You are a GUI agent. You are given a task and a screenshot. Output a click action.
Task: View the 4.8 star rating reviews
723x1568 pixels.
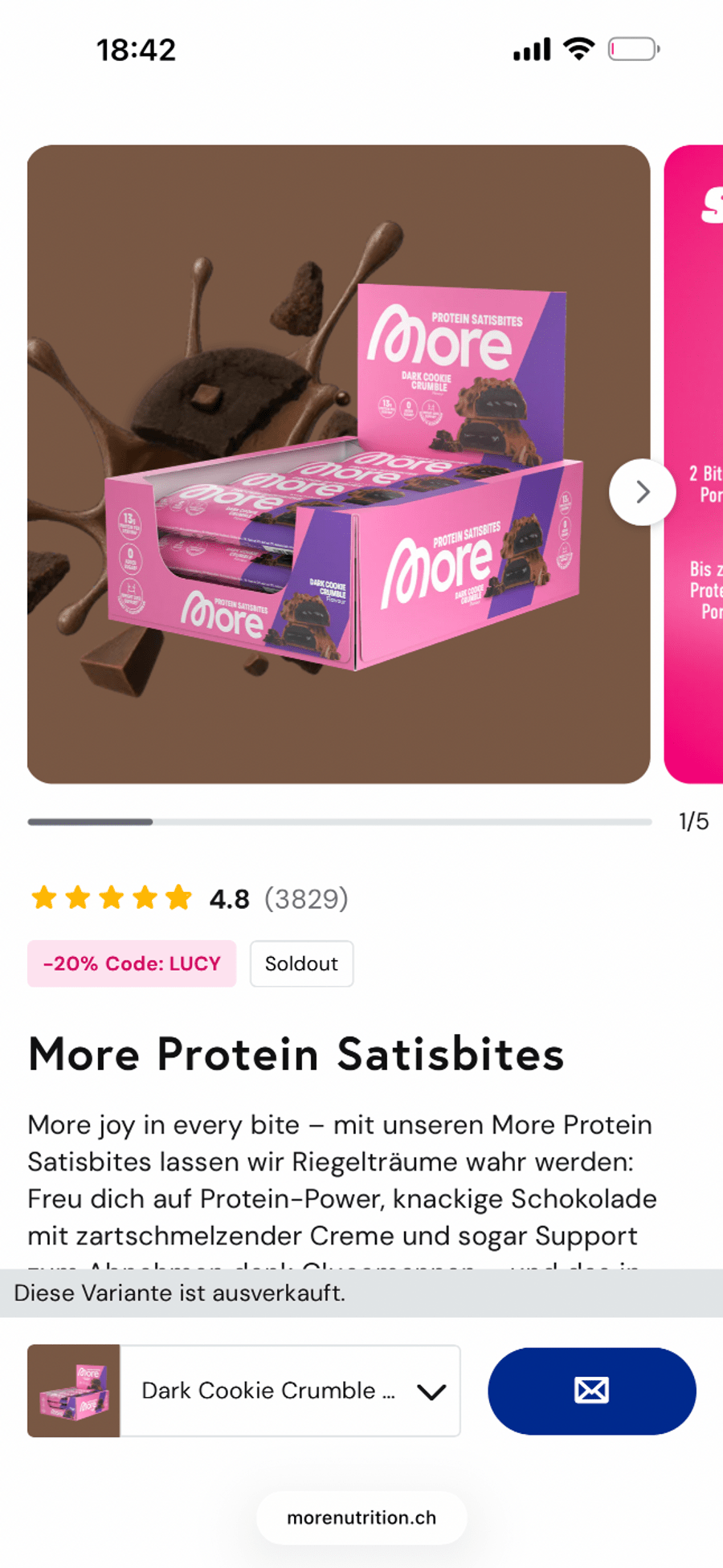(x=189, y=898)
